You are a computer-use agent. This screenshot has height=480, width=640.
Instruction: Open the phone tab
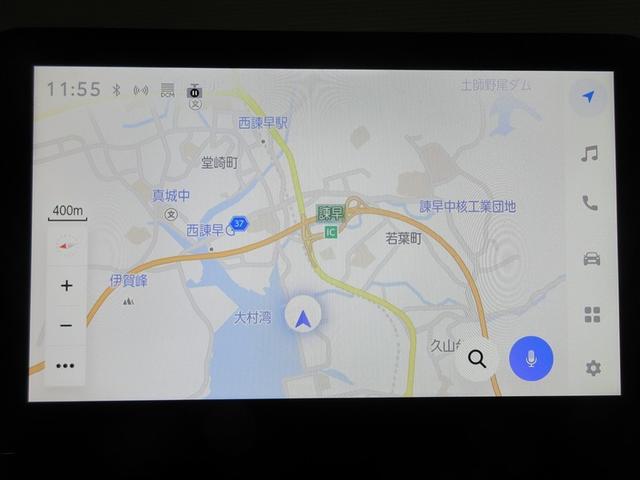coord(590,203)
